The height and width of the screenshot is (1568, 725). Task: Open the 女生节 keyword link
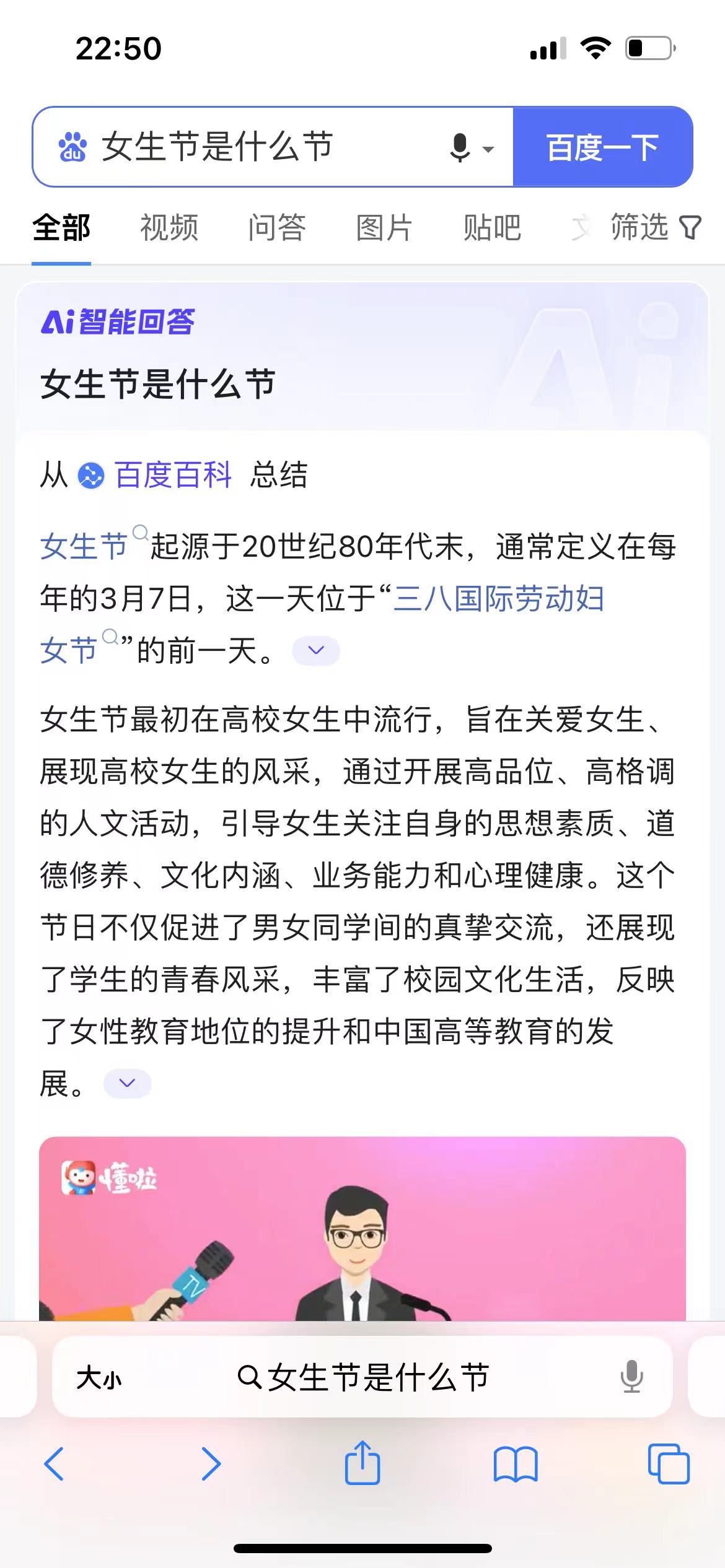(84, 547)
